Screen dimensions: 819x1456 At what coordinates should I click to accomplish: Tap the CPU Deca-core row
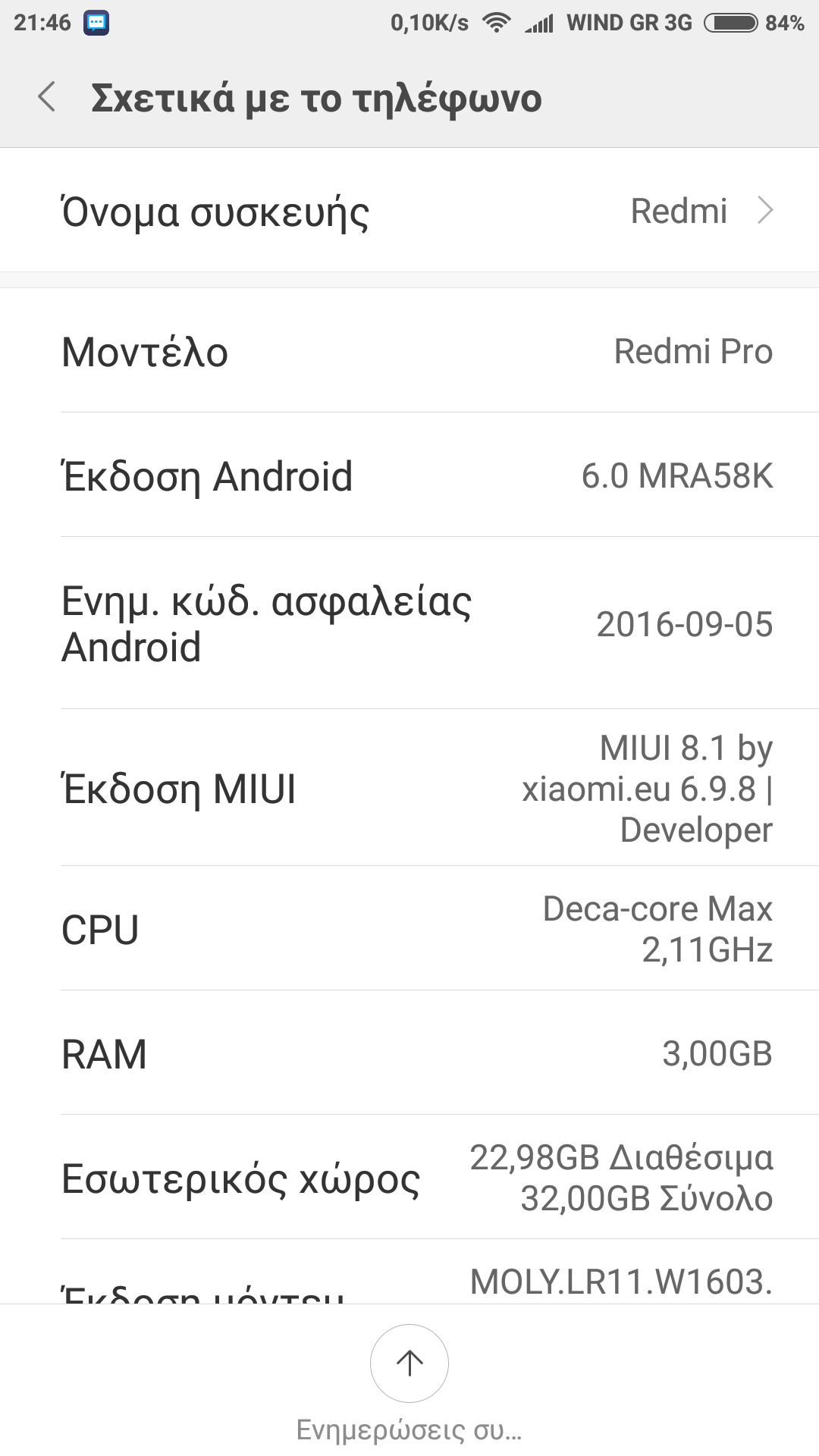(409, 929)
